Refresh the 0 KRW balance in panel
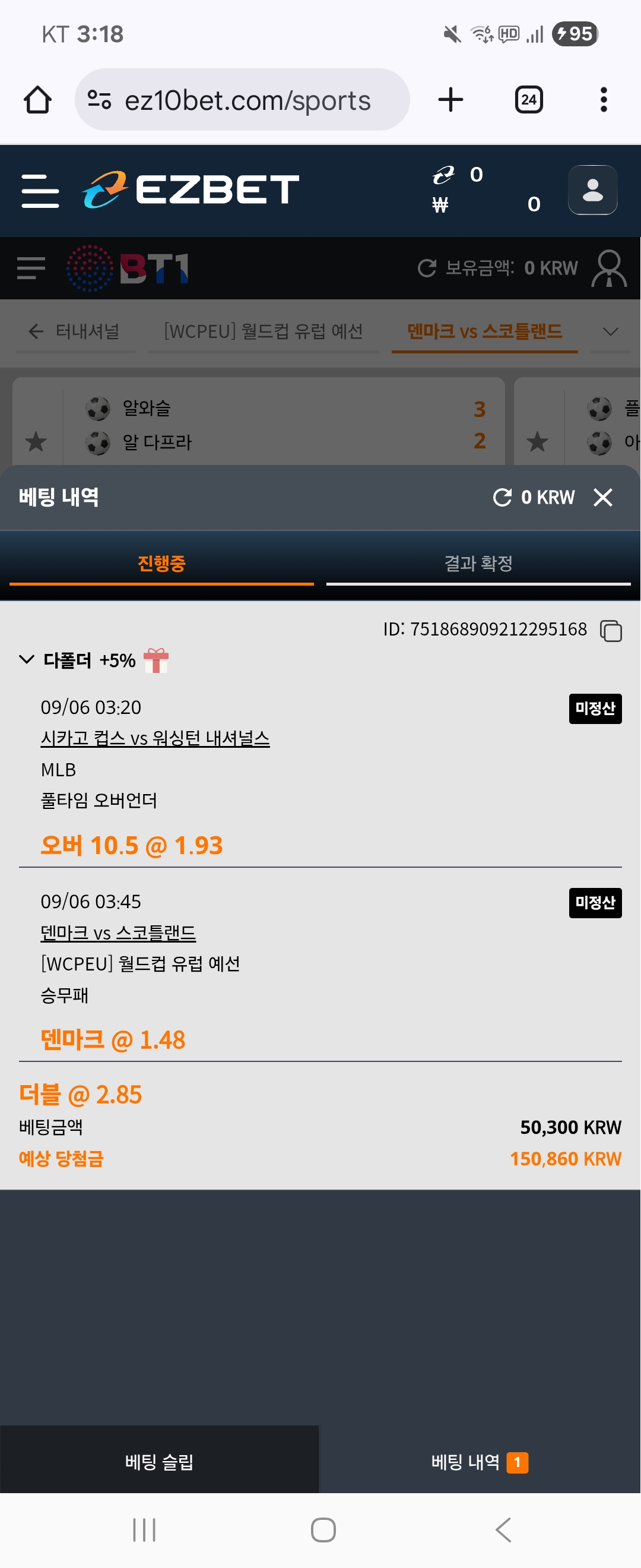The image size is (641, 1568). pos(502,497)
